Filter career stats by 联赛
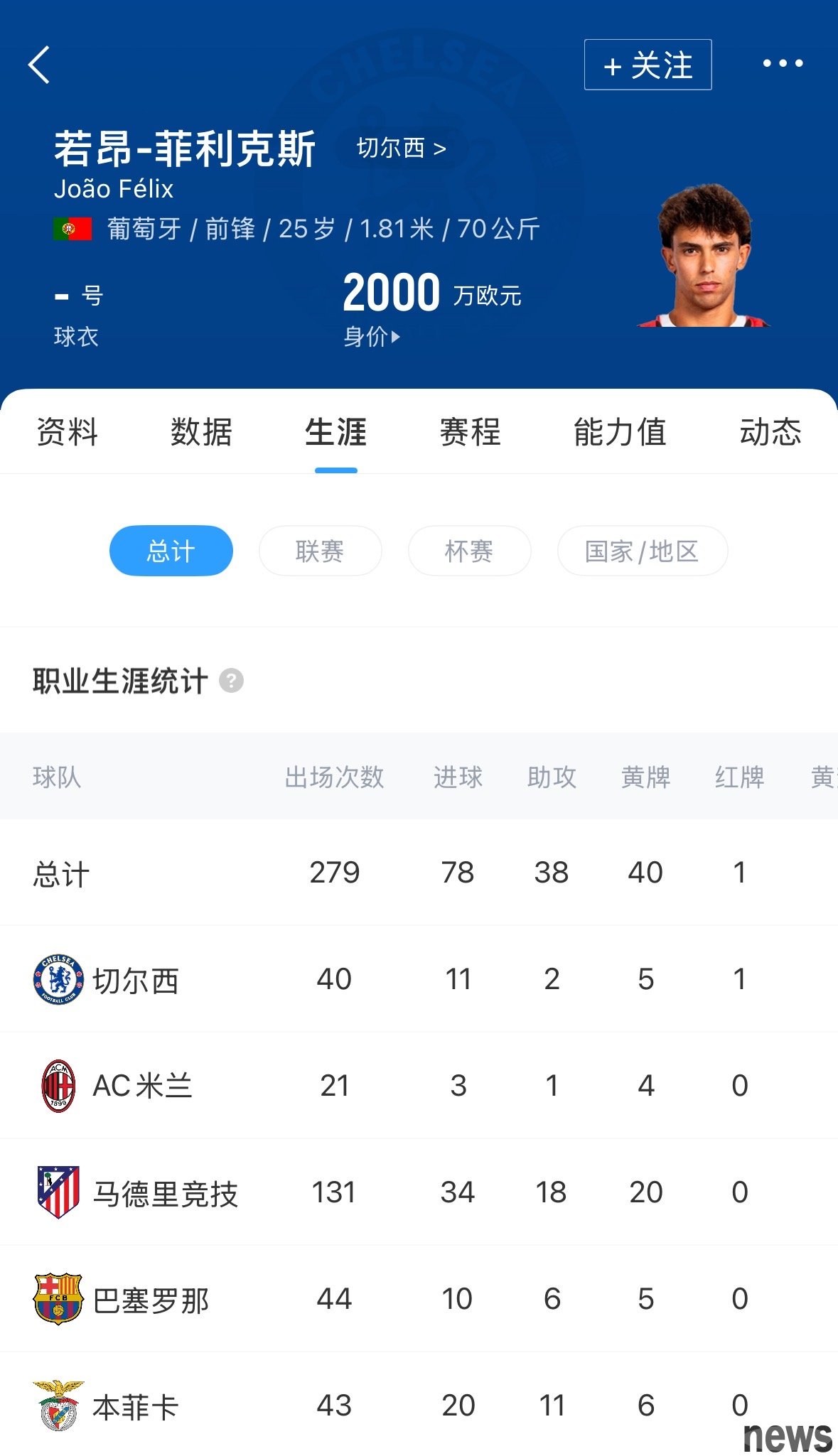The image size is (838, 1456). click(321, 551)
